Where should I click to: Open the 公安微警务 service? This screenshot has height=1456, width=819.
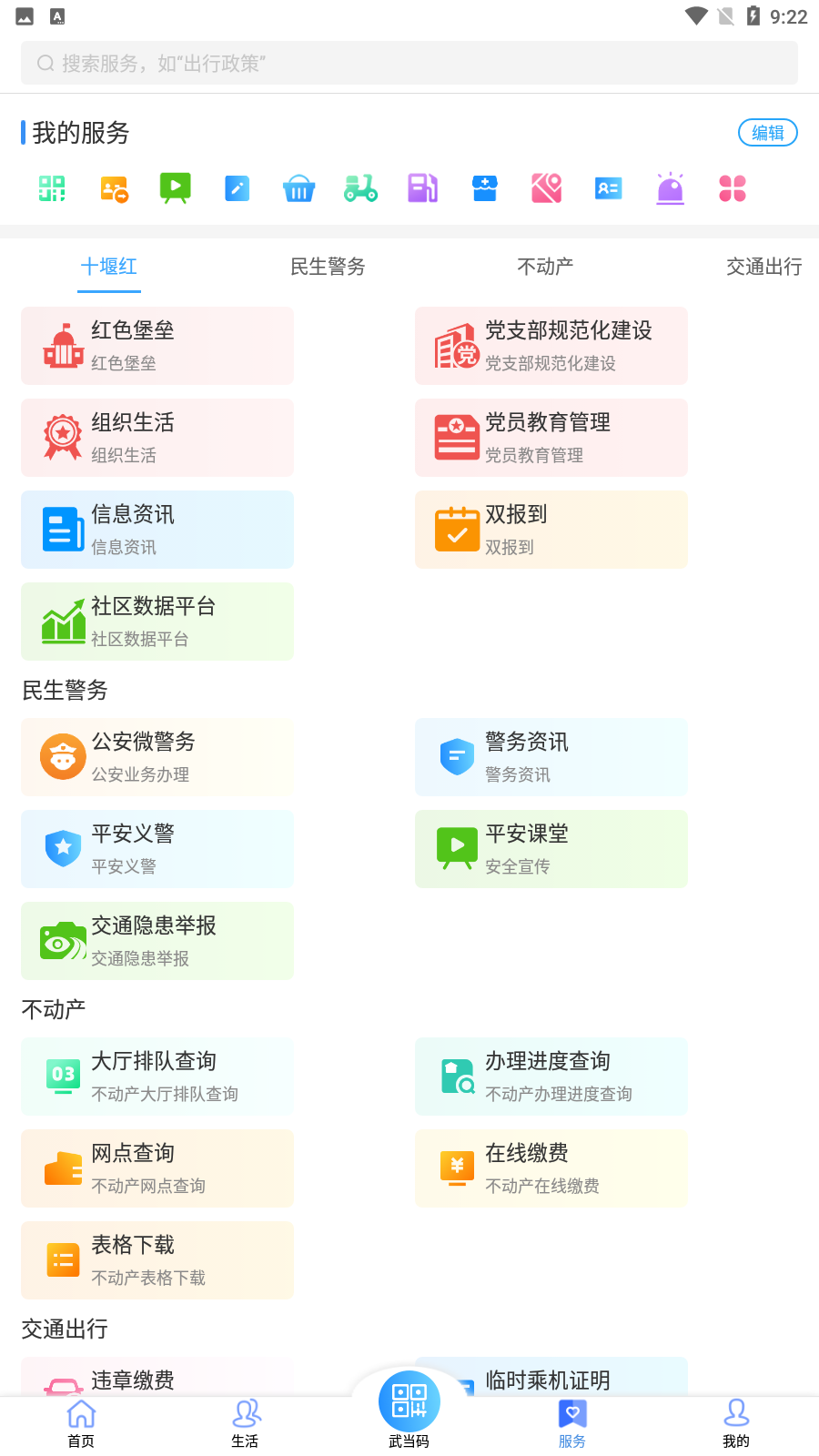(x=157, y=757)
